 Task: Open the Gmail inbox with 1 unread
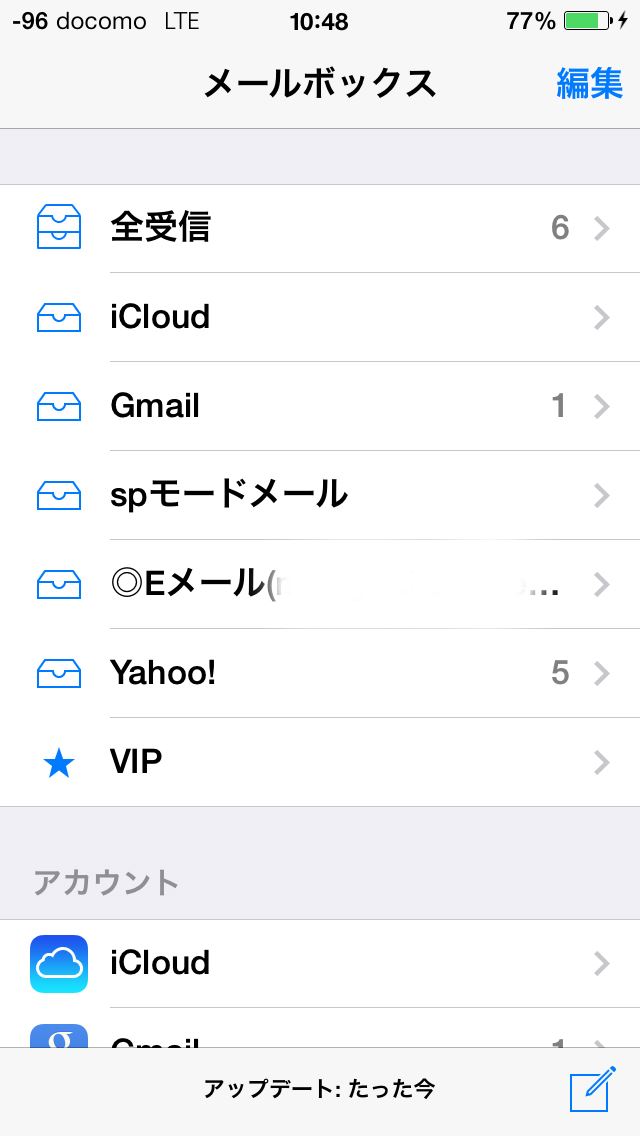(x=320, y=406)
